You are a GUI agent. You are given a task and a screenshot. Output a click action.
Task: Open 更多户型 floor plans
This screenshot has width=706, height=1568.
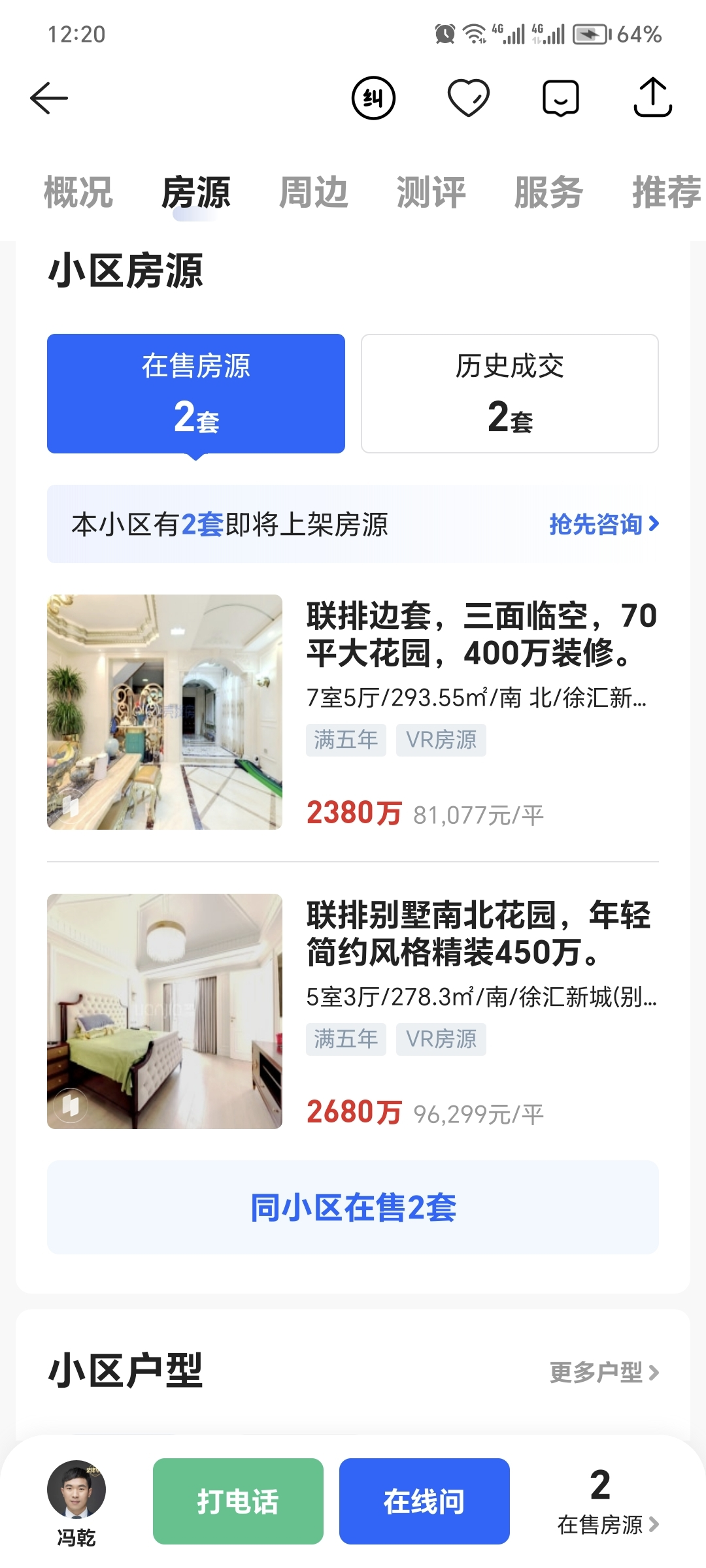click(603, 1372)
